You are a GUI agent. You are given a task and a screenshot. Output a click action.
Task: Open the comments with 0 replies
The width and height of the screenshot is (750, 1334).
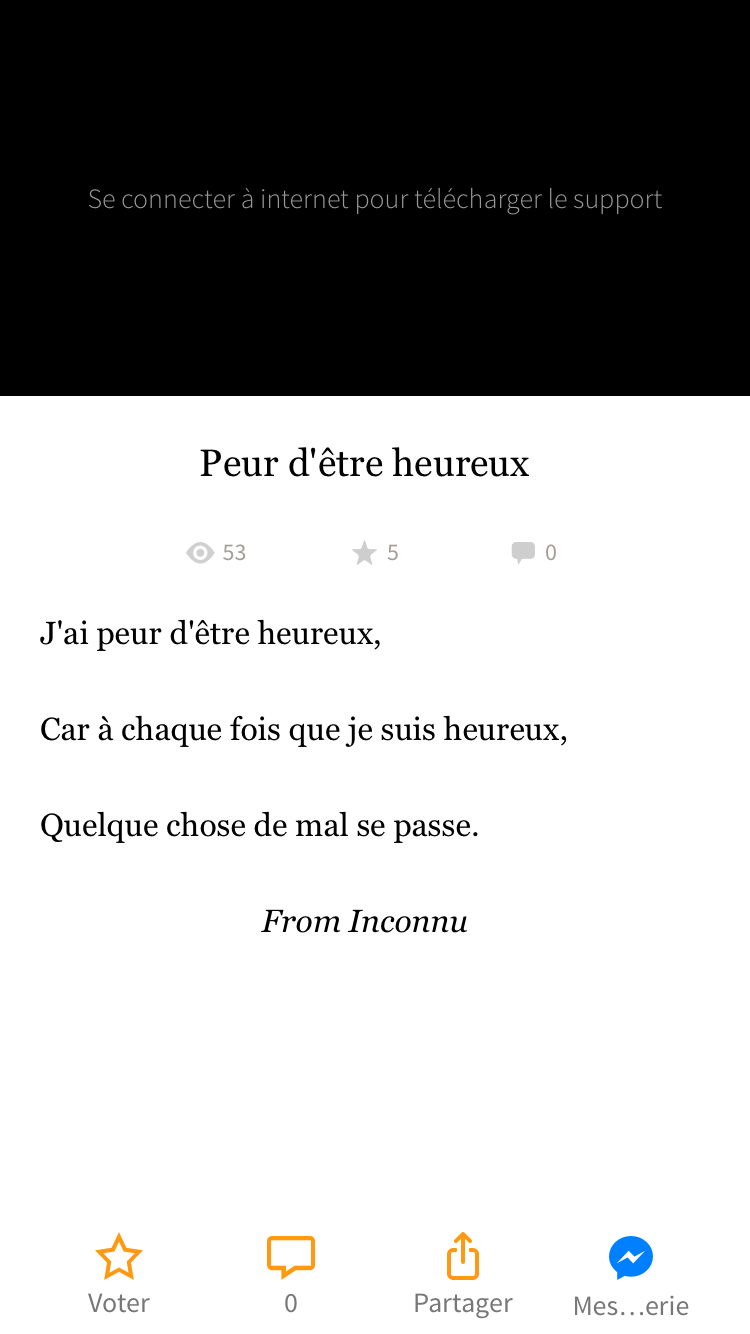click(x=291, y=1275)
